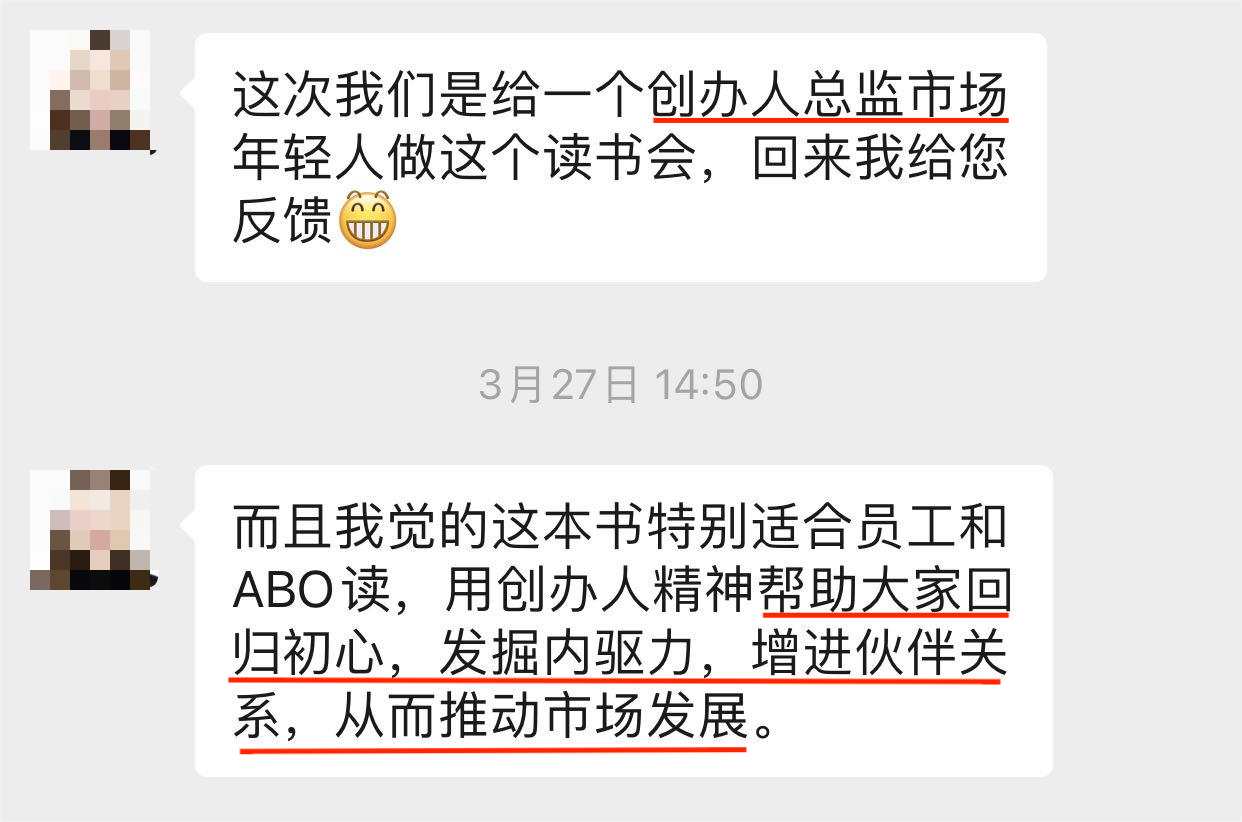Open the avatar beside the 读书会 message

[90, 90]
